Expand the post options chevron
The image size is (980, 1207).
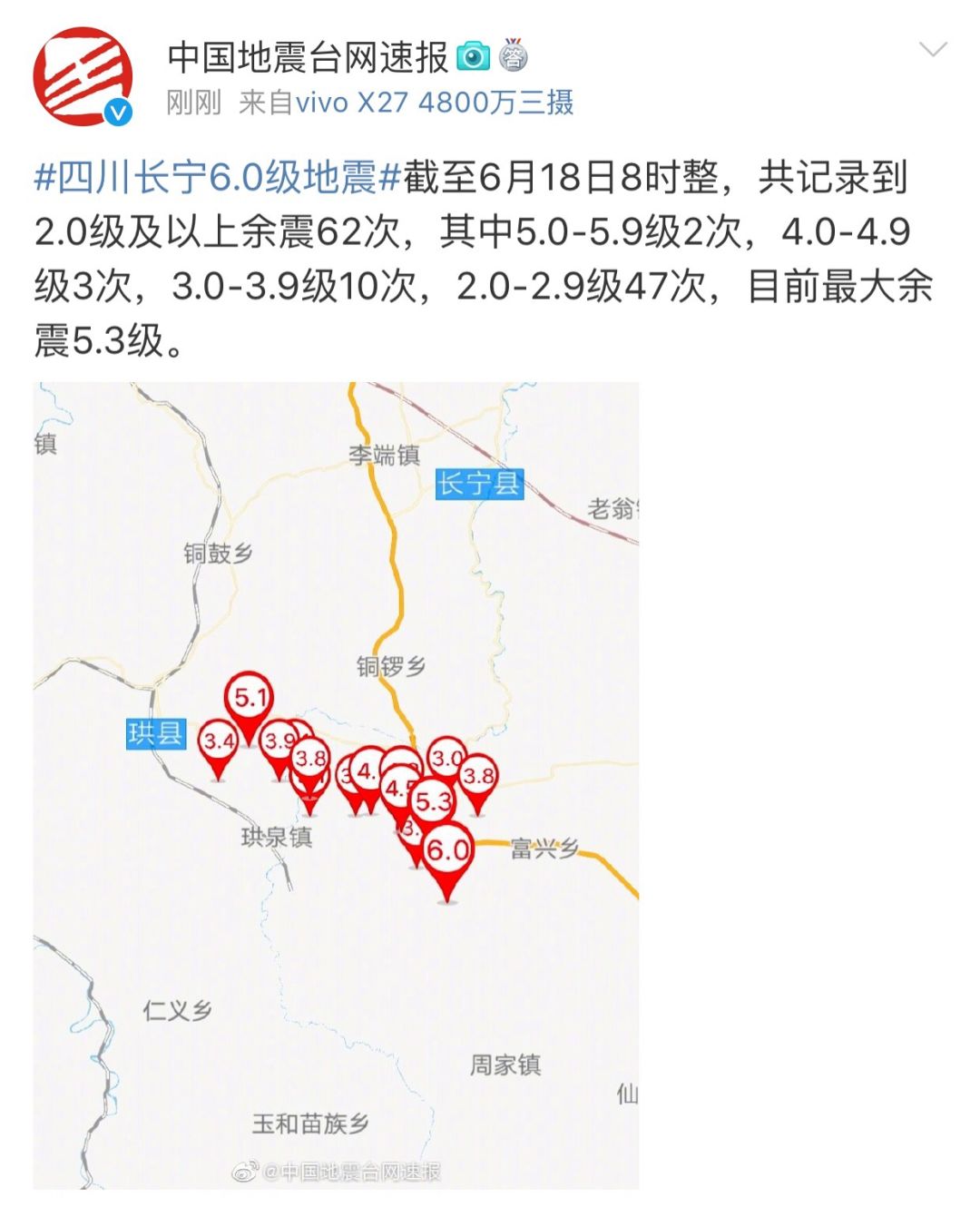(x=933, y=50)
